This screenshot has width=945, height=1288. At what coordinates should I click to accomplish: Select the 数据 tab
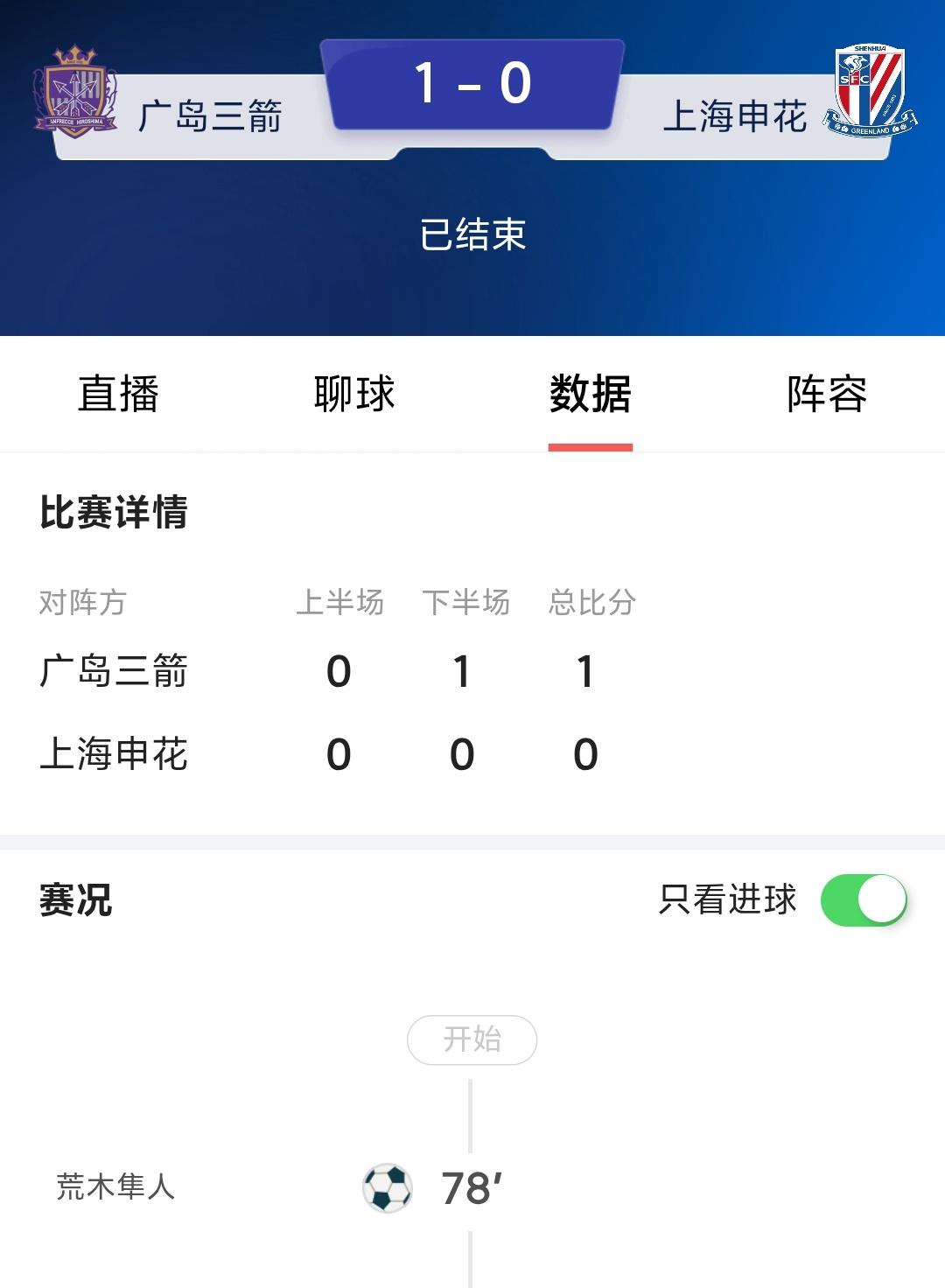click(591, 393)
